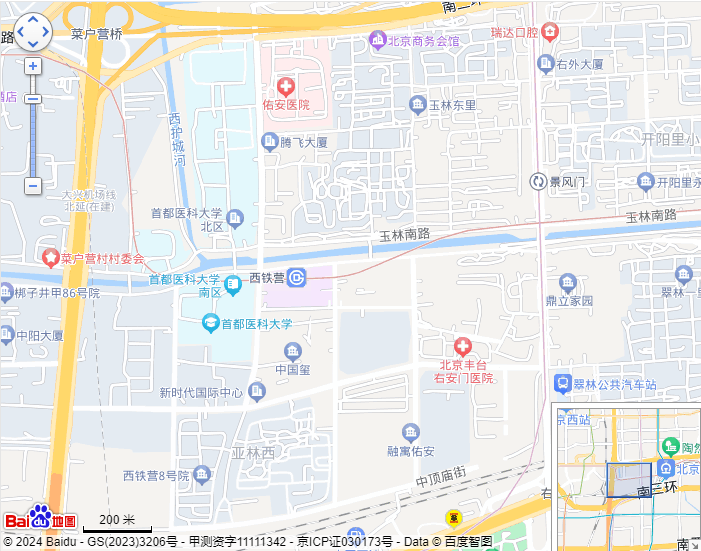
Task: Tap the zoom level slider track
Action: point(33,140)
